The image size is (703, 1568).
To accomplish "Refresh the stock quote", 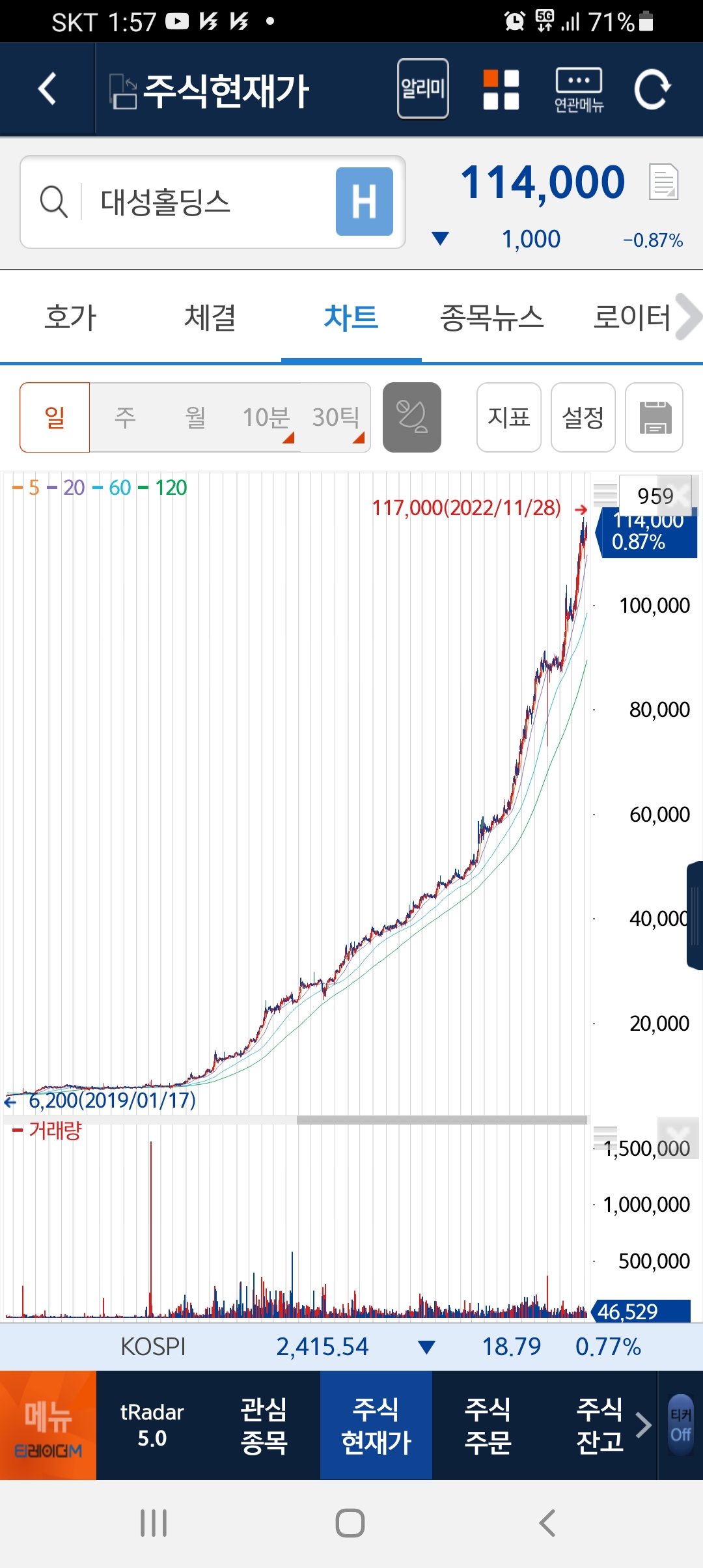I will pos(653,89).
